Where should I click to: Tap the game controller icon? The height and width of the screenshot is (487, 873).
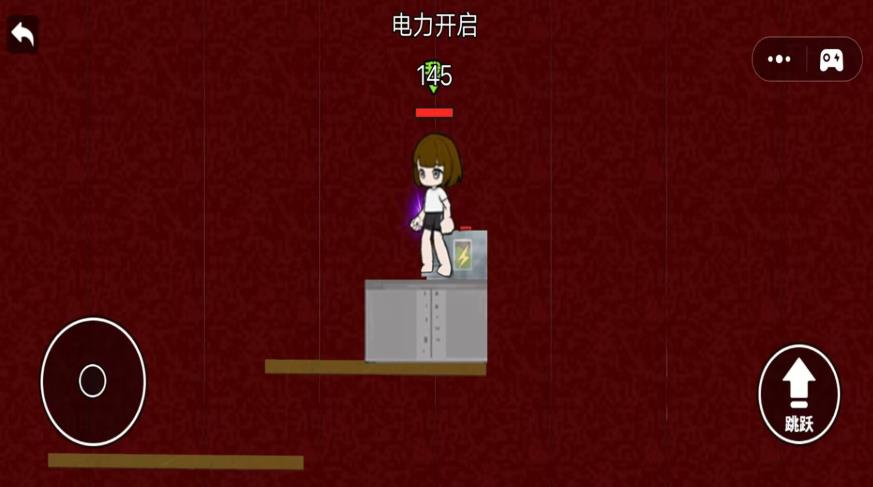pos(832,59)
